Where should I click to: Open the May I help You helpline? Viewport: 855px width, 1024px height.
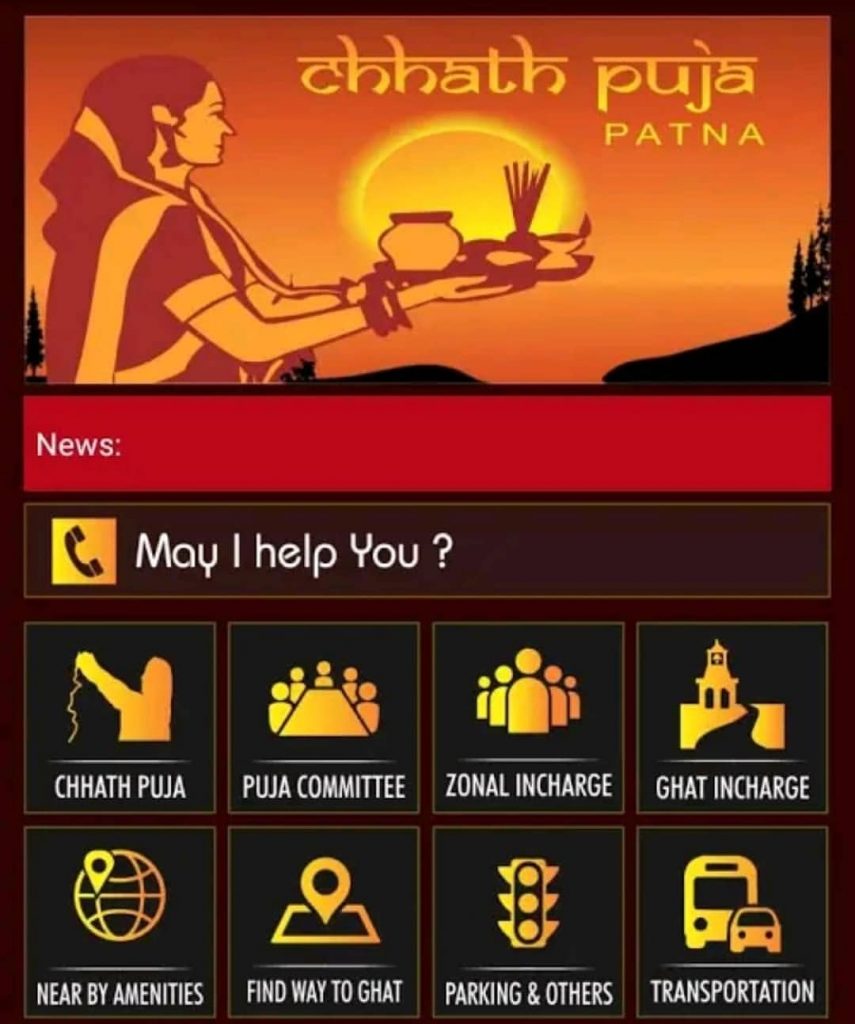(x=427, y=550)
